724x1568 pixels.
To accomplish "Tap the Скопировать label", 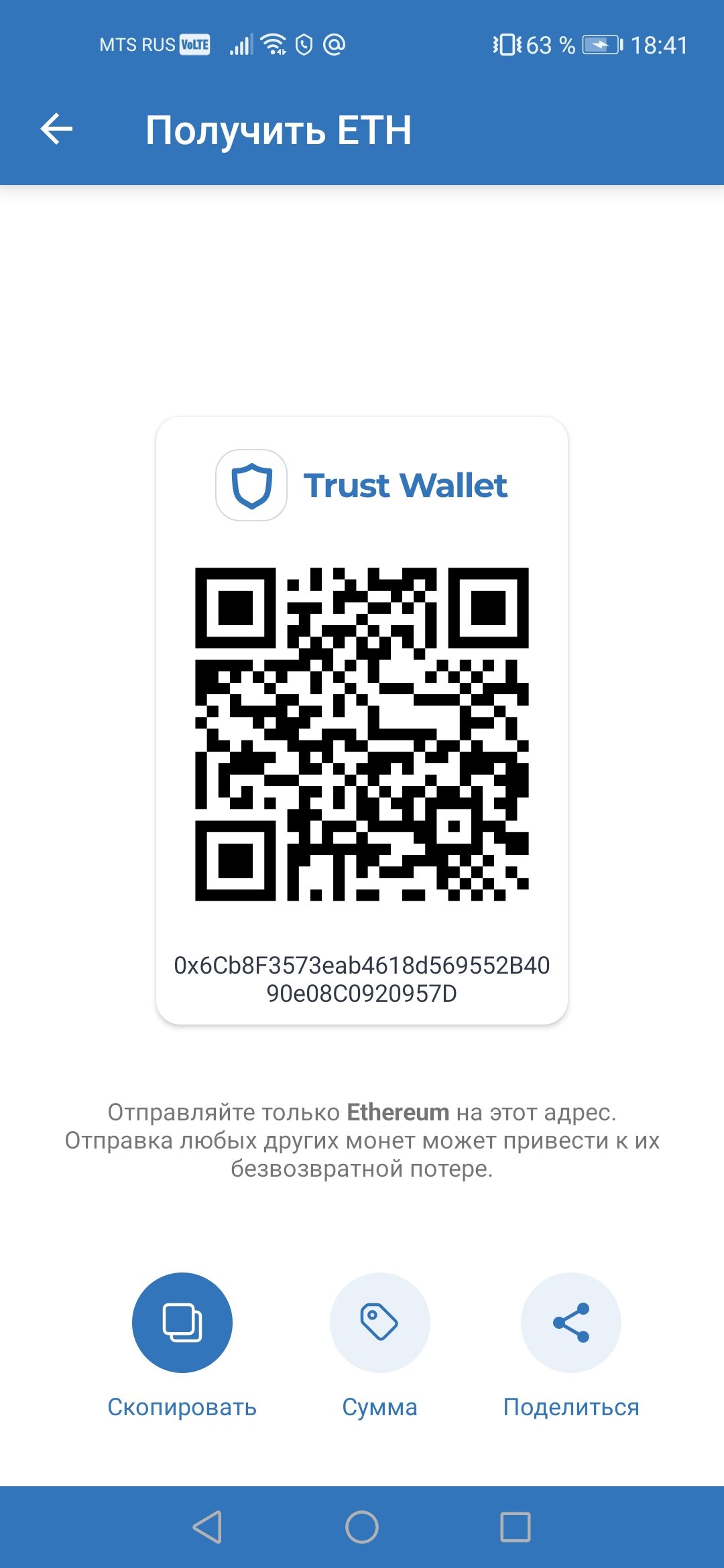I will (182, 1407).
